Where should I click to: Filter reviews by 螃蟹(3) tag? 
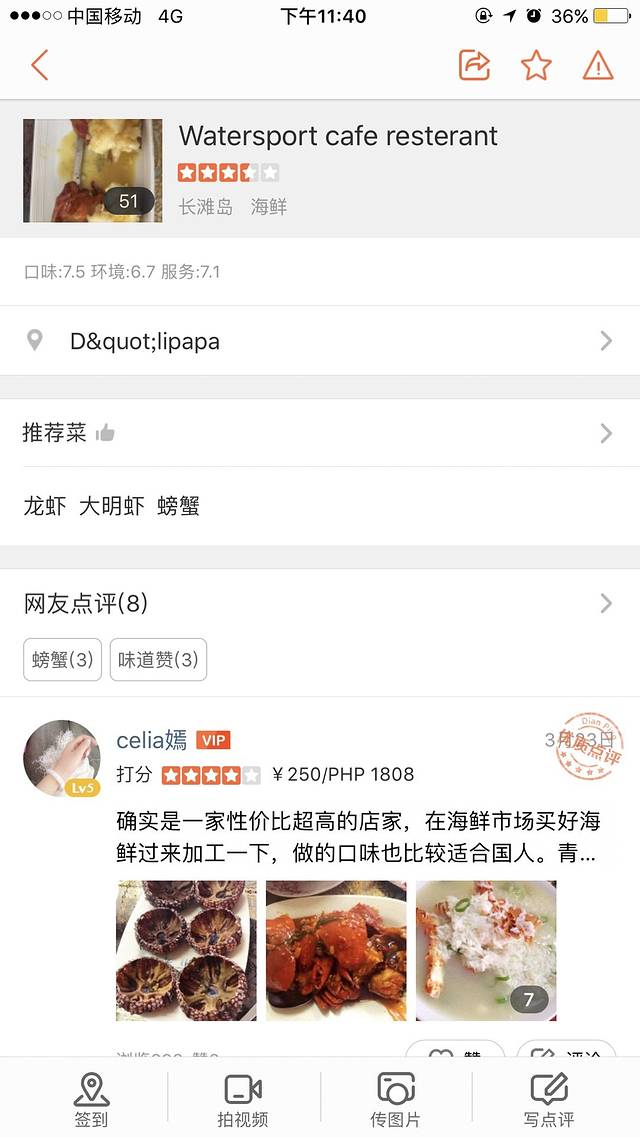click(x=62, y=660)
